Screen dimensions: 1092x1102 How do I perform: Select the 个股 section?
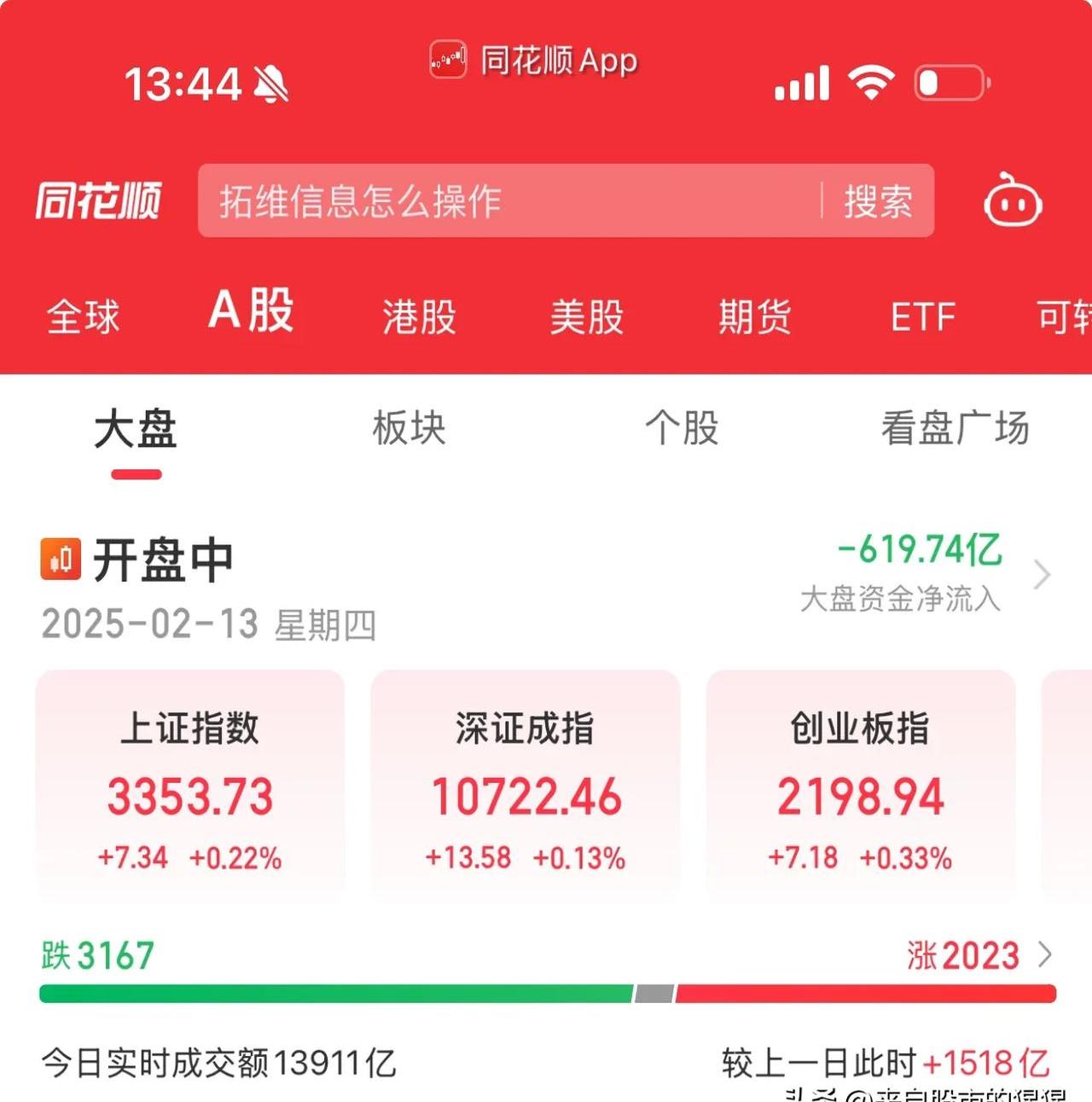[682, 429]
